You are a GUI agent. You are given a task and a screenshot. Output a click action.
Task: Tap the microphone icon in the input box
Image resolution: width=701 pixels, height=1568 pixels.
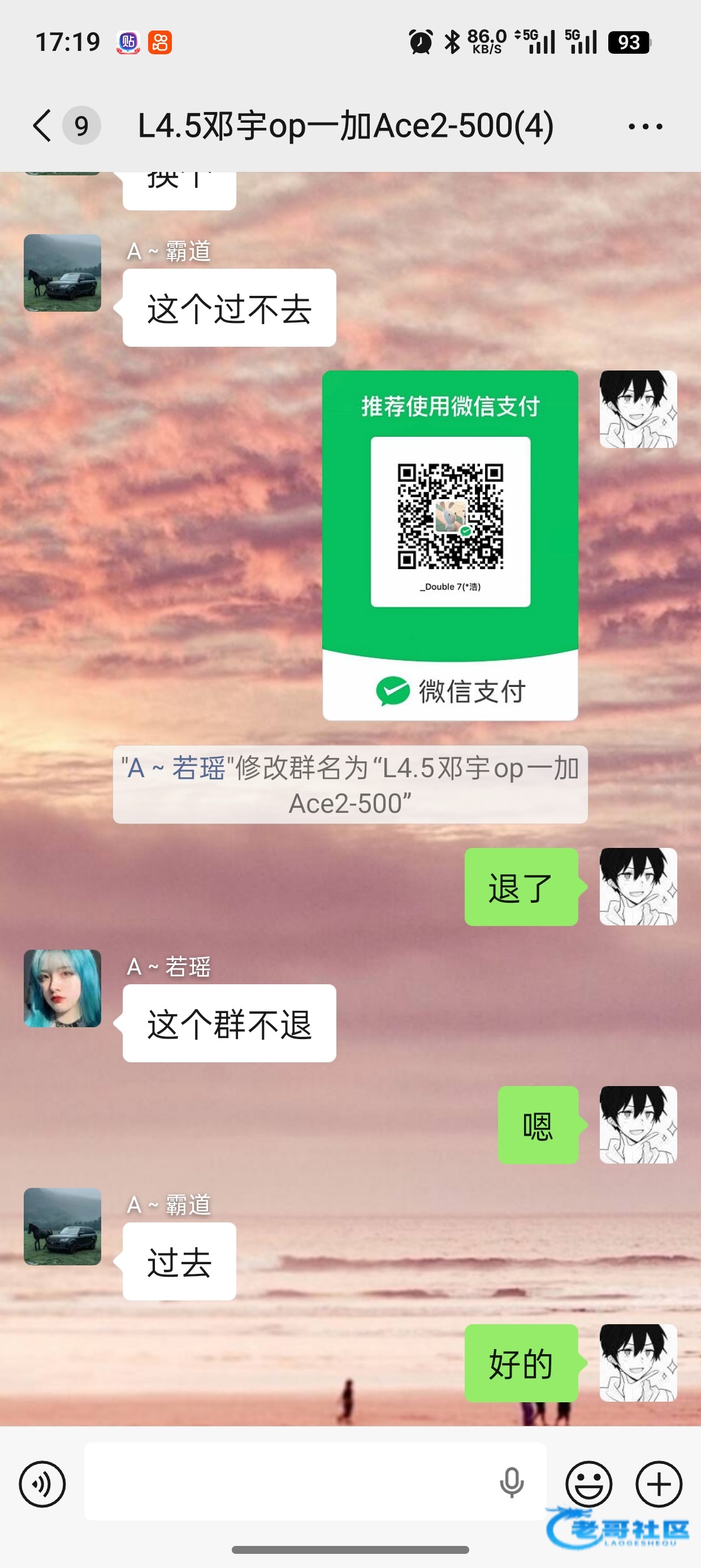coord(511,1482)
